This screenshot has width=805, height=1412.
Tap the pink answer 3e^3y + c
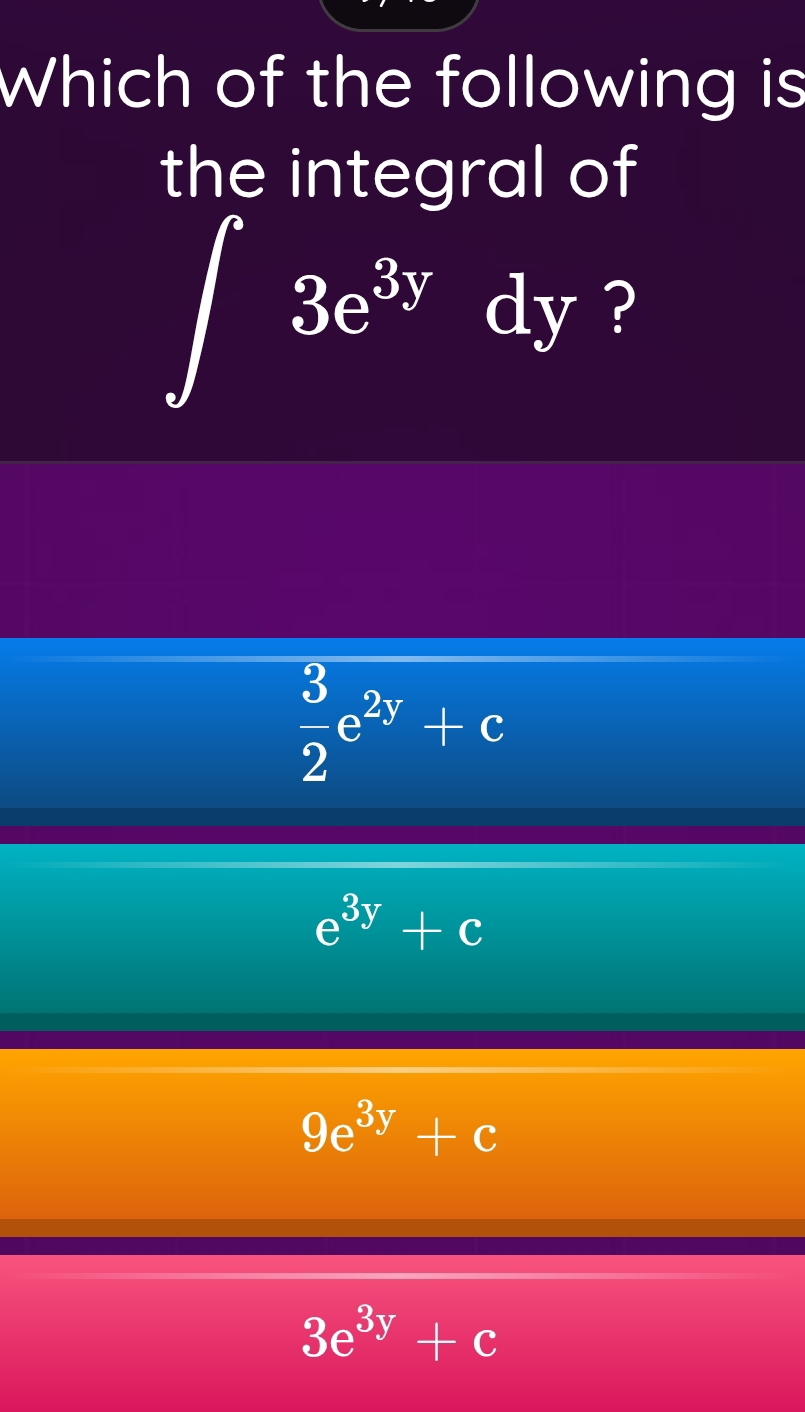[402, 1335]
